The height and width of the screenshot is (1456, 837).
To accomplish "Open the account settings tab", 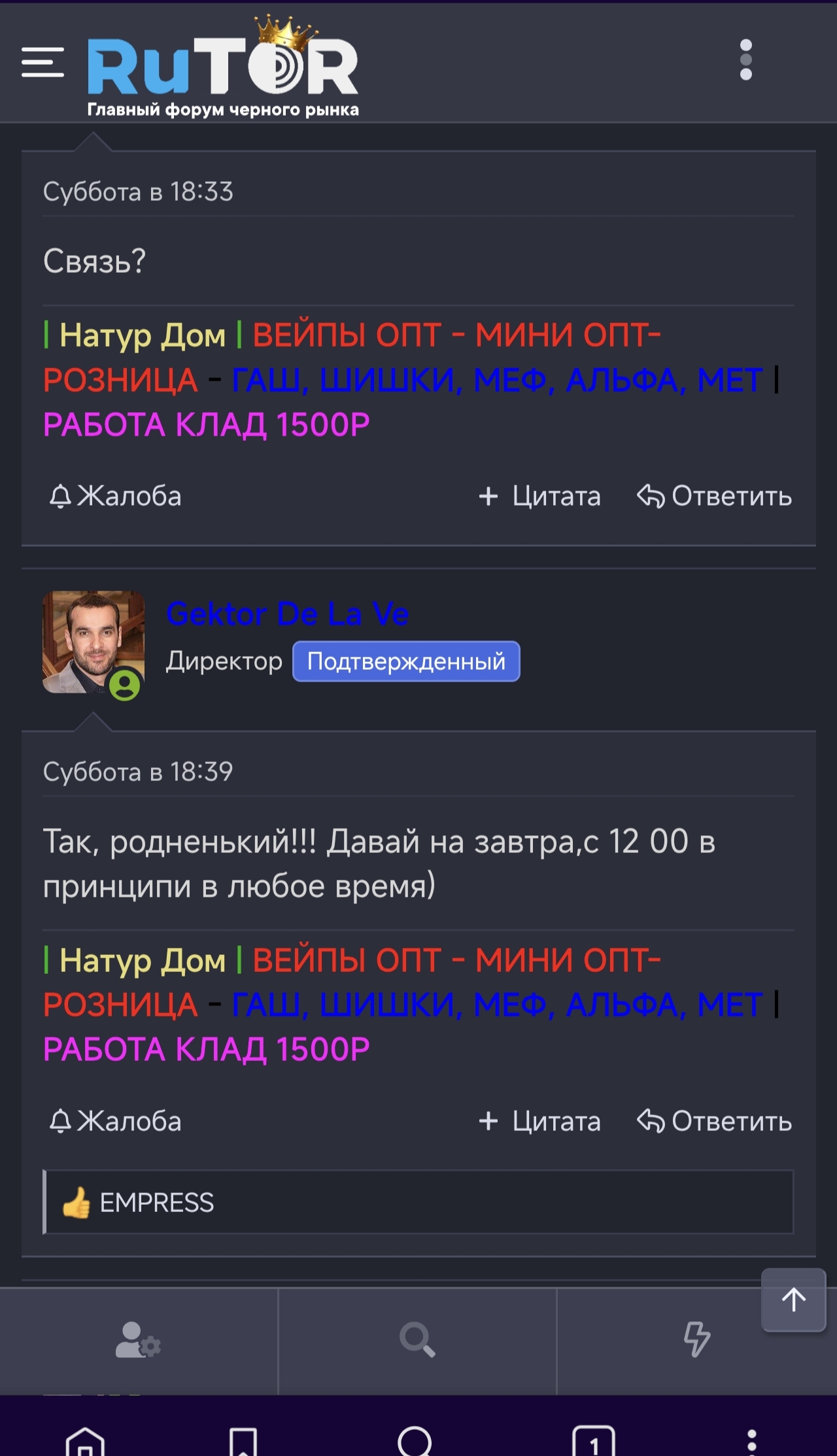I will (138, 1340).
